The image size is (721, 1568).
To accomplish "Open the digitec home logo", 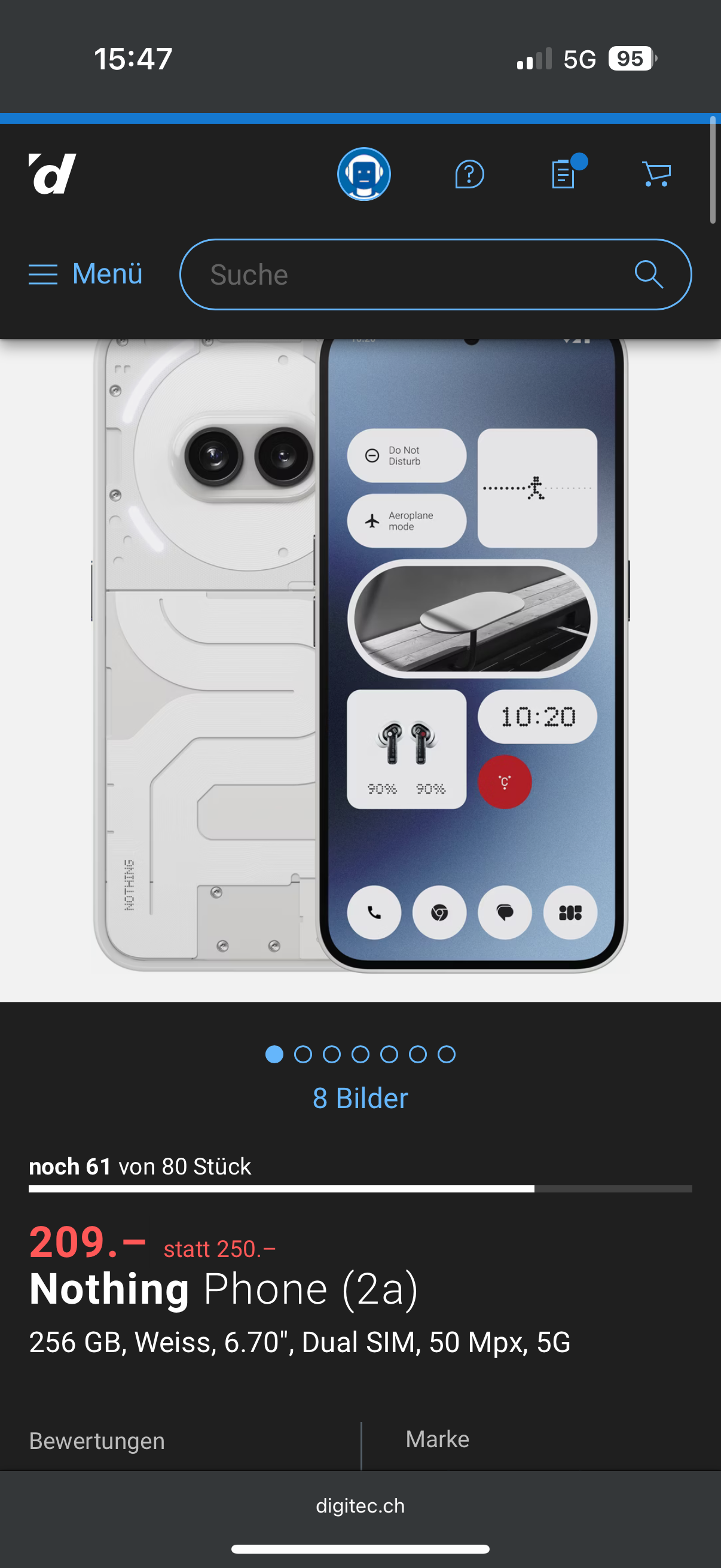I will click(x=53, y=174).
